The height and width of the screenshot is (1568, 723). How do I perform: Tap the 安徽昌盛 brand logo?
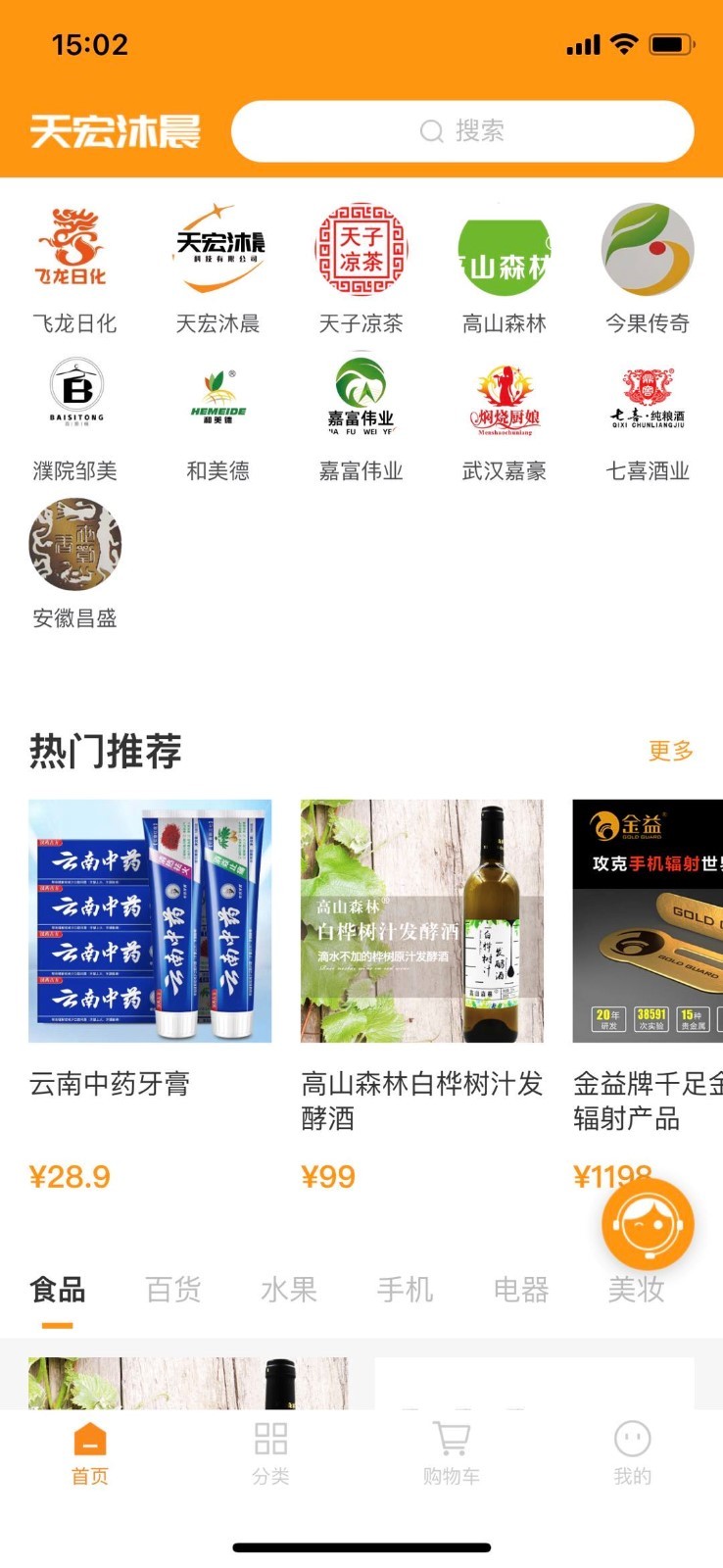(76, 545)
